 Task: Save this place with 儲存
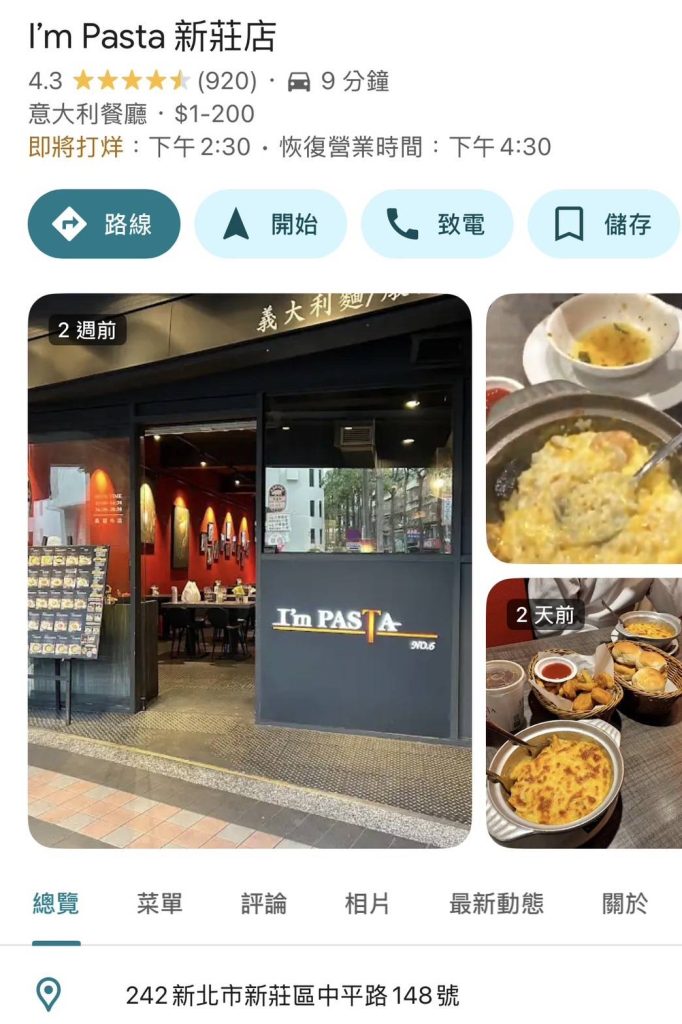pos(603,224)
